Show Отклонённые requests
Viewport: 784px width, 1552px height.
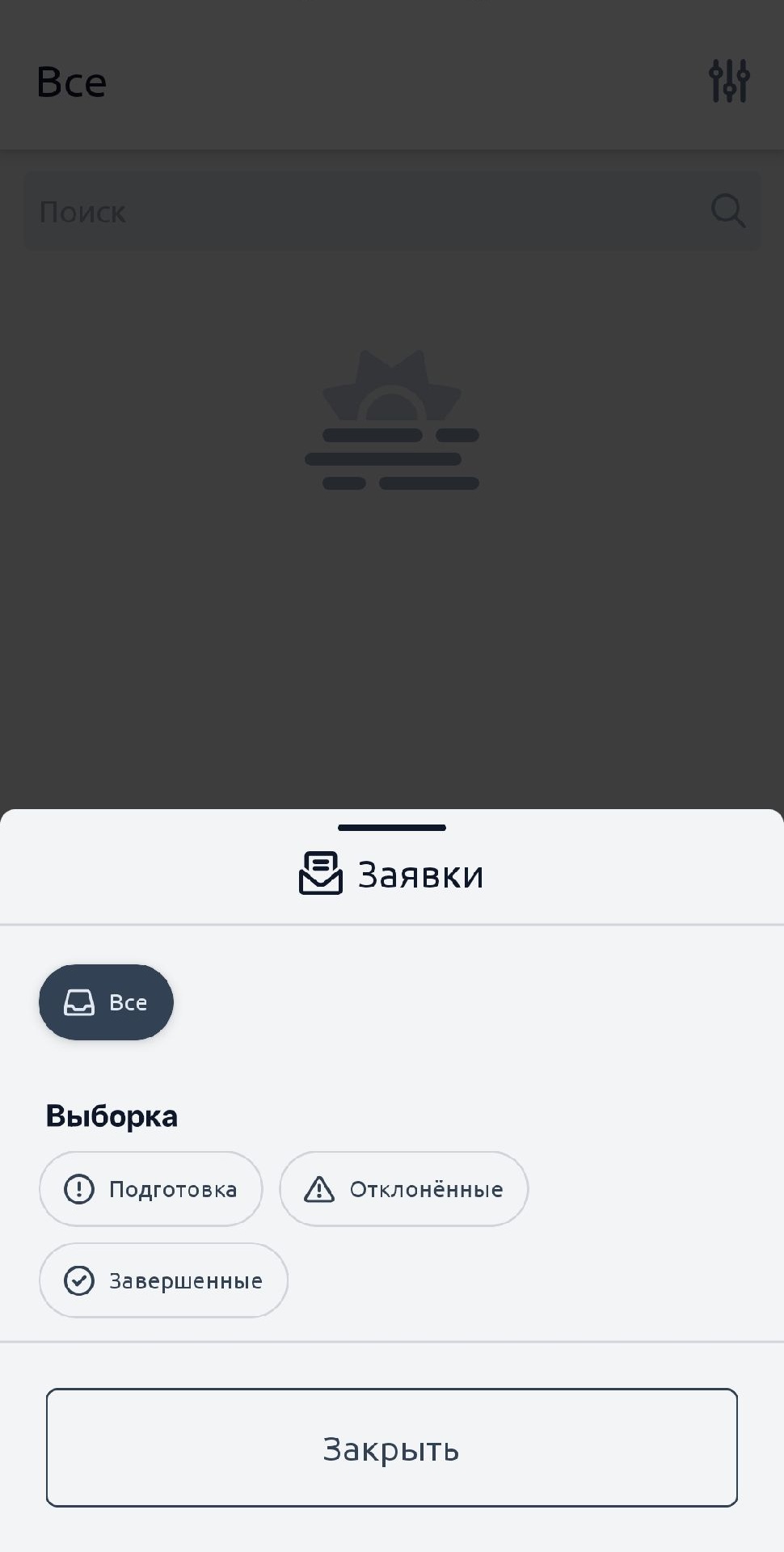[404, 1189]
